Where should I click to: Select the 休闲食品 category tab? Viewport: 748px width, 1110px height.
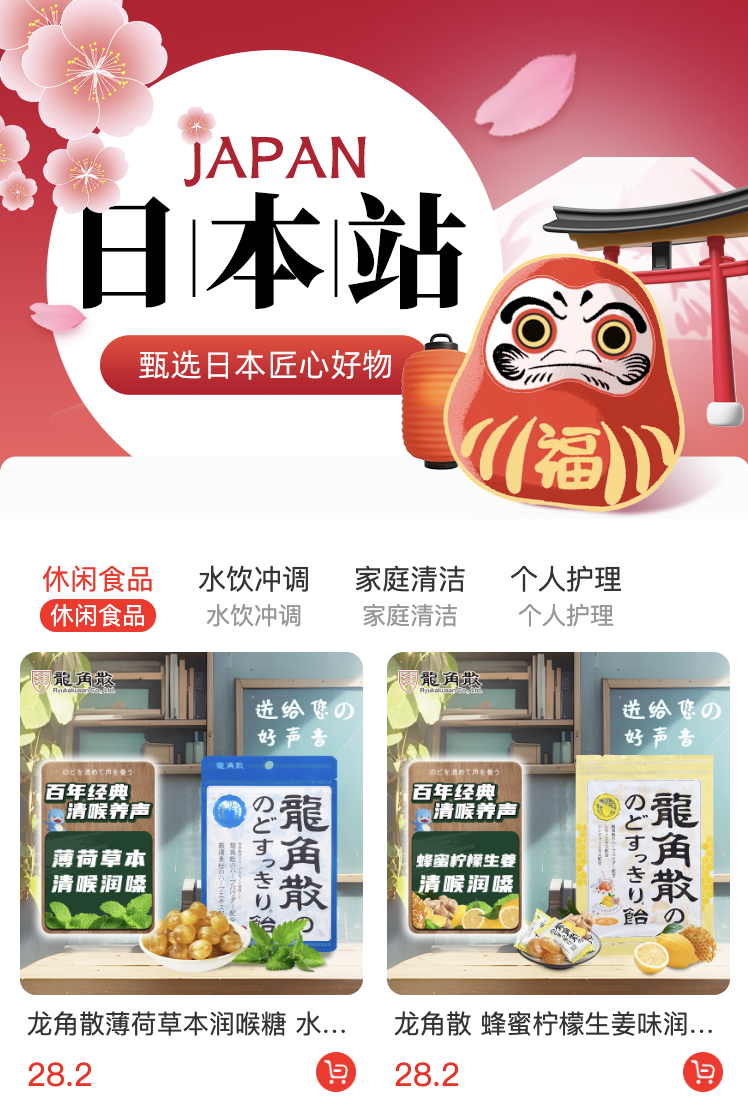(x=98, y=596)
